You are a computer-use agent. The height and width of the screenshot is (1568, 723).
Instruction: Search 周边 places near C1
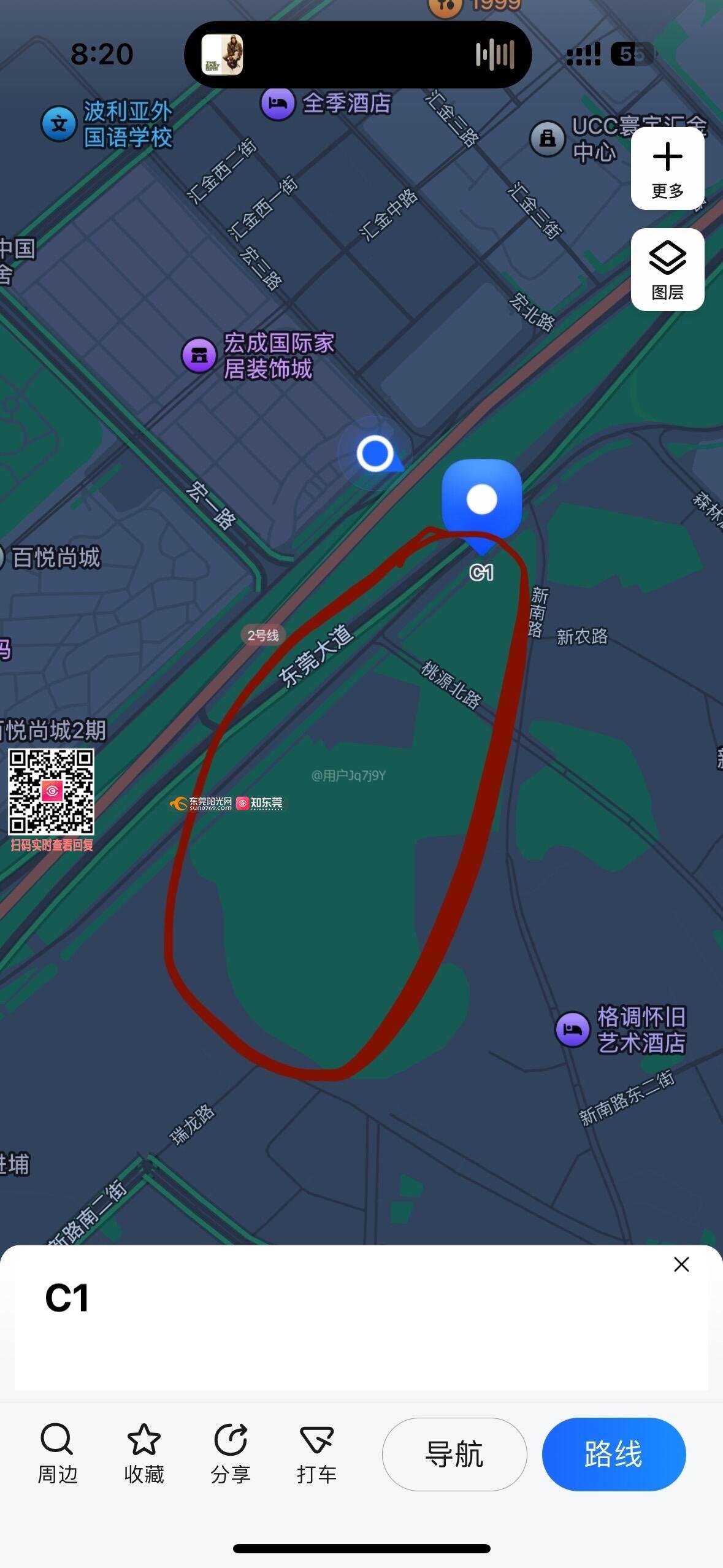pyautogui.click(x=57, y=1453)
